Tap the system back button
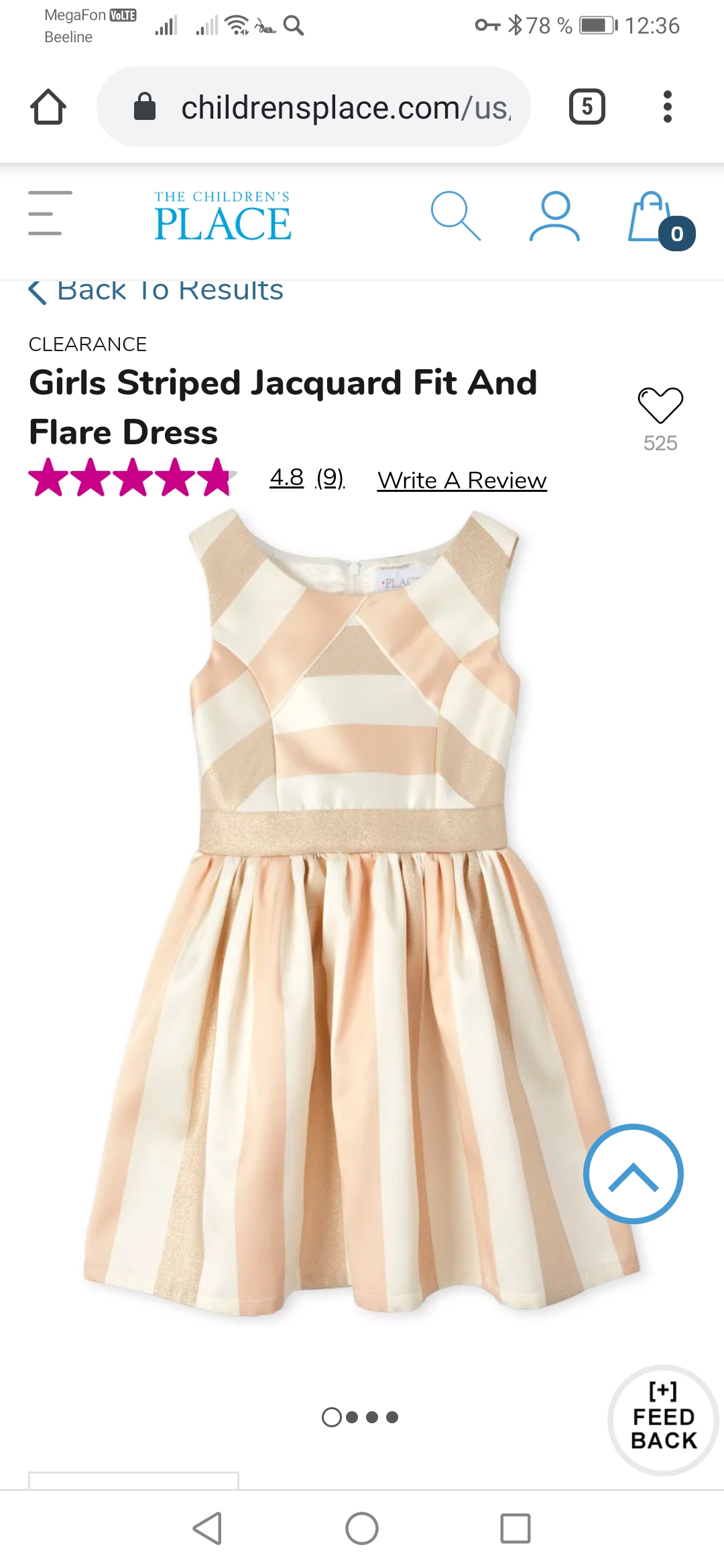Viewport: 724px width, 1568px height. 207,1529
